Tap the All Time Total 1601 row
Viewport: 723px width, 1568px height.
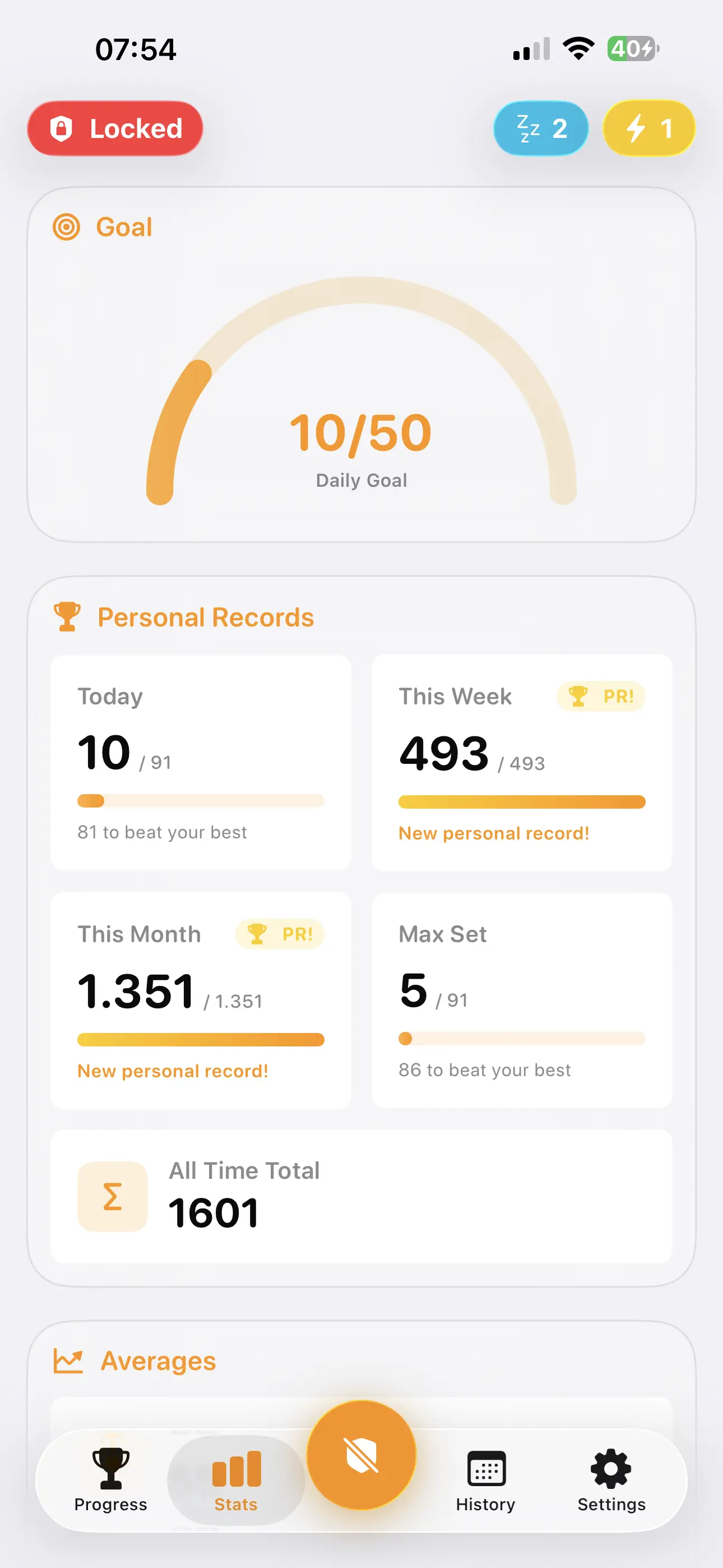coord(361,1195)
